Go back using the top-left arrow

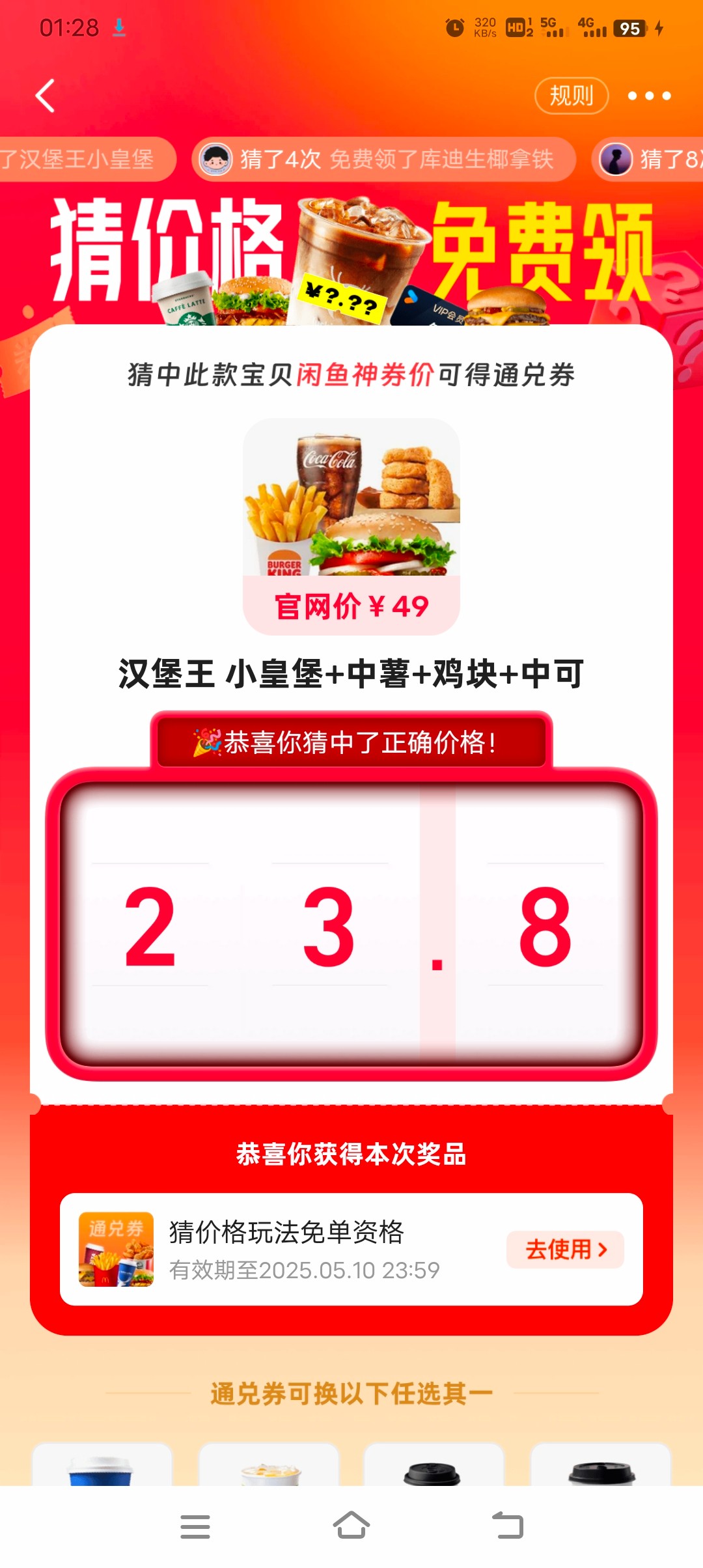[44, 96]
